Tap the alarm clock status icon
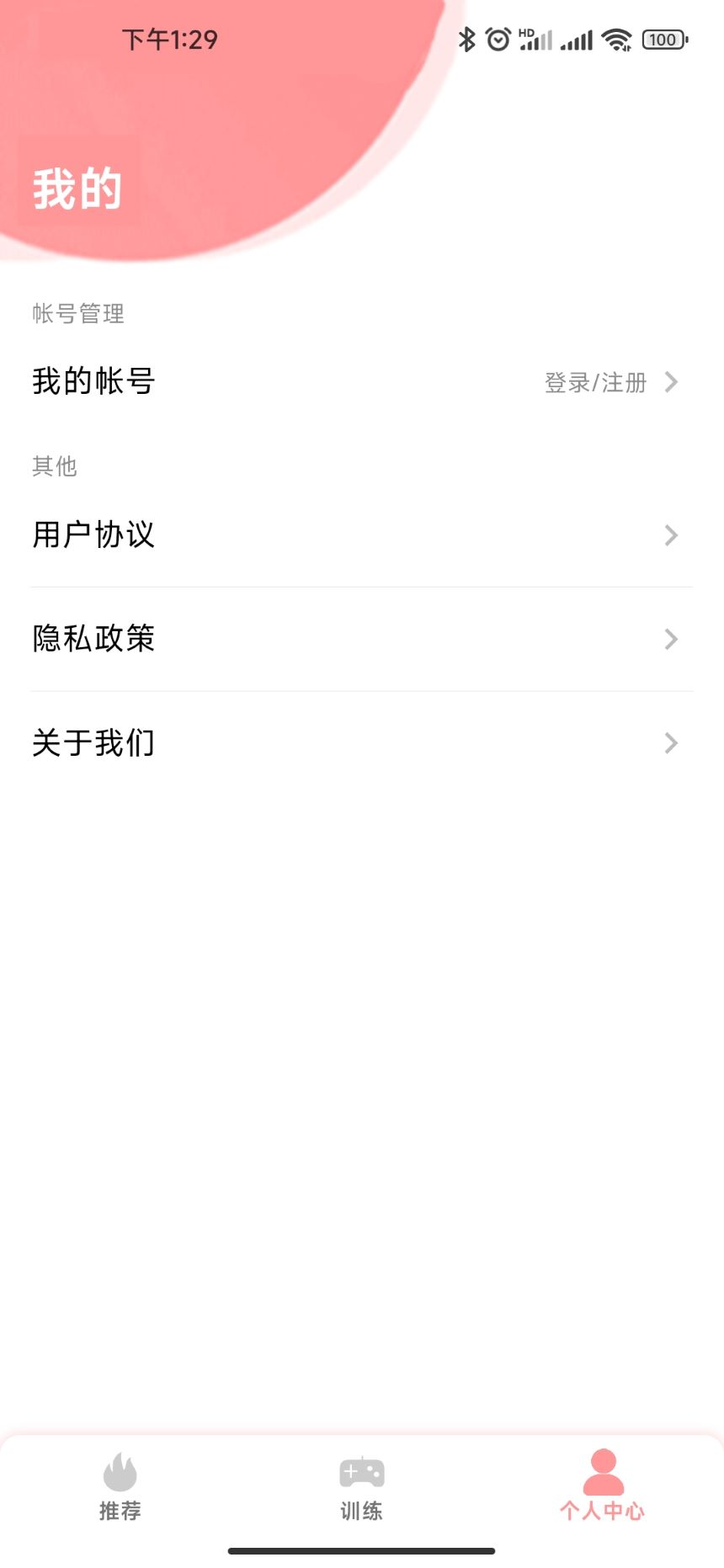This screenshot has width=724, height=1568. click(x=498, y=39)
